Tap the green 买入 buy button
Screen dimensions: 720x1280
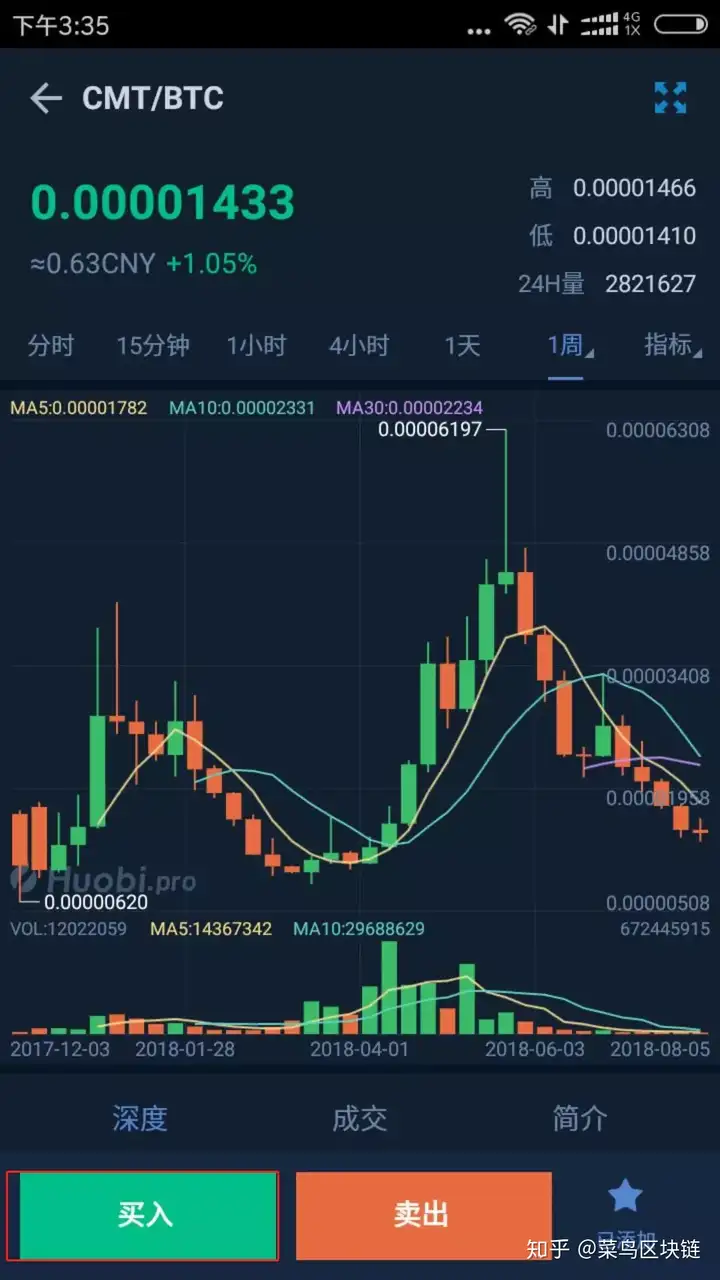click(x=144, y=1215)
